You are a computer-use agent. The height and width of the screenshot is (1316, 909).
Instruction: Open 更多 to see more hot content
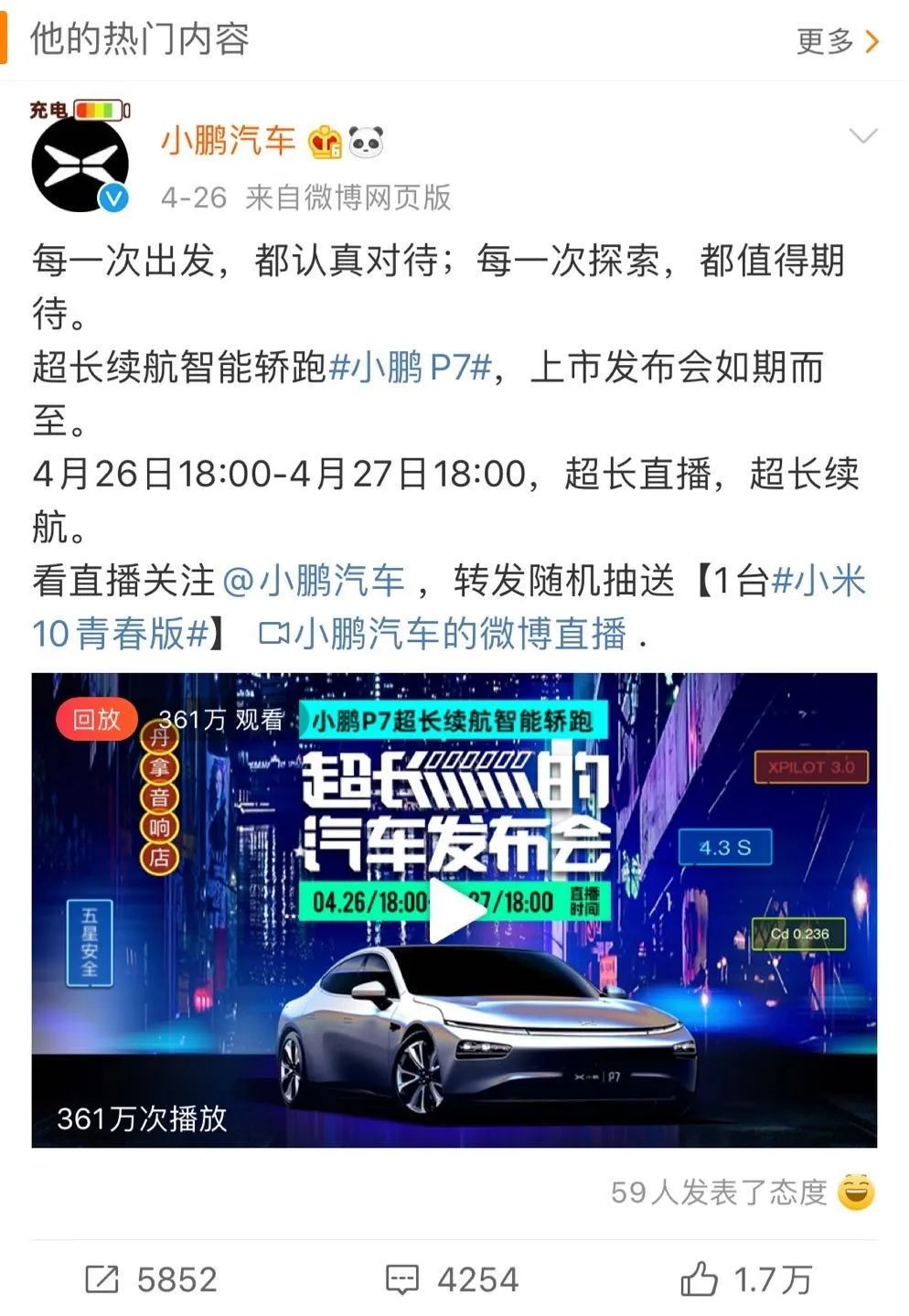(837, 41)
